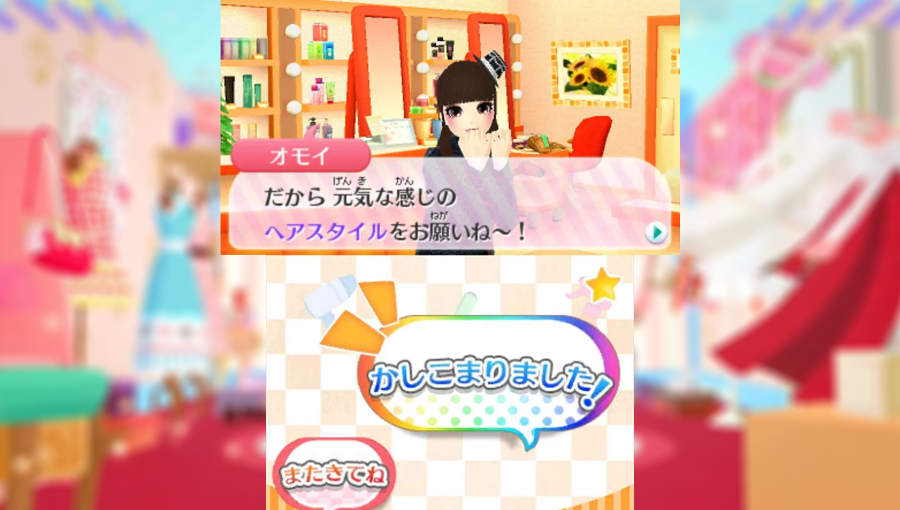Advance the dialogue with the arrow icon
This screenshot has width=900, height=510.
tap(656, 233)
